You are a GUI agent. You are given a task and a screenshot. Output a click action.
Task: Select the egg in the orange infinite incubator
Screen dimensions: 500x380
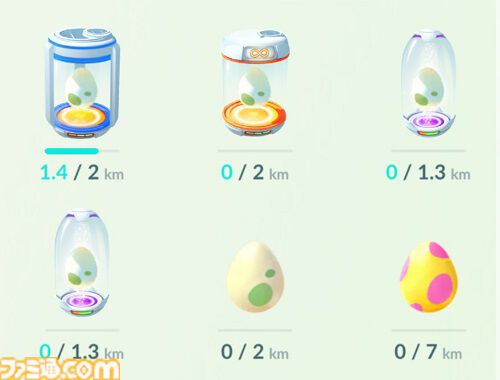point(255,83)
